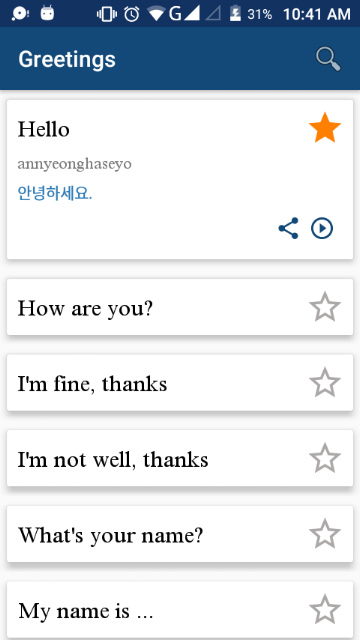The height and width of the screenshot is (640, 360).
Task: Favorite the "How are you?" phrase
Action: pos(325,307)
